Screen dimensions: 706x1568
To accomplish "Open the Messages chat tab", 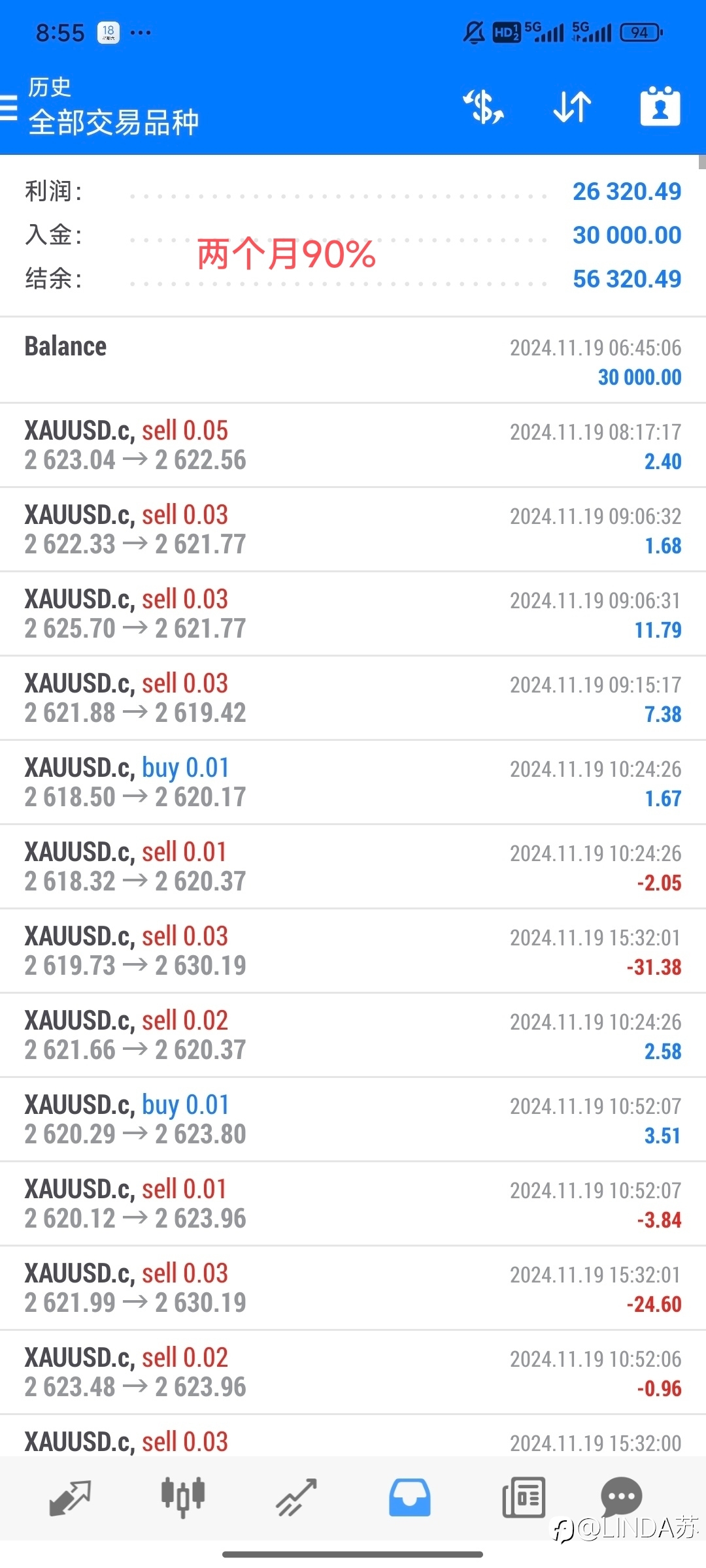I will click(x=621, y=1496).
